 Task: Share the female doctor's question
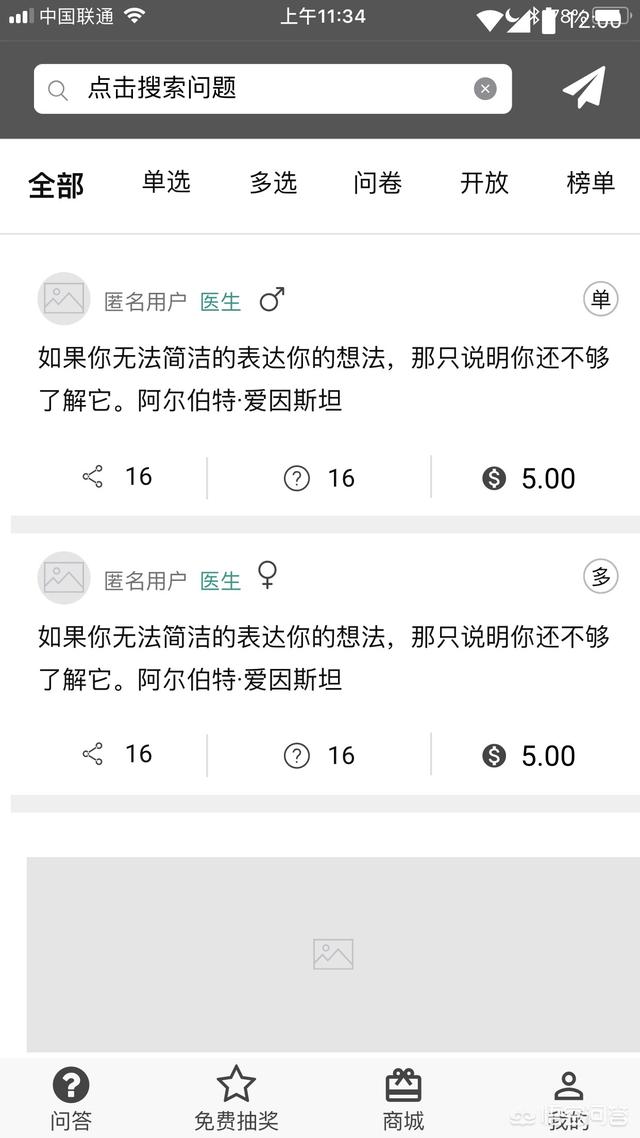[116, 754]
